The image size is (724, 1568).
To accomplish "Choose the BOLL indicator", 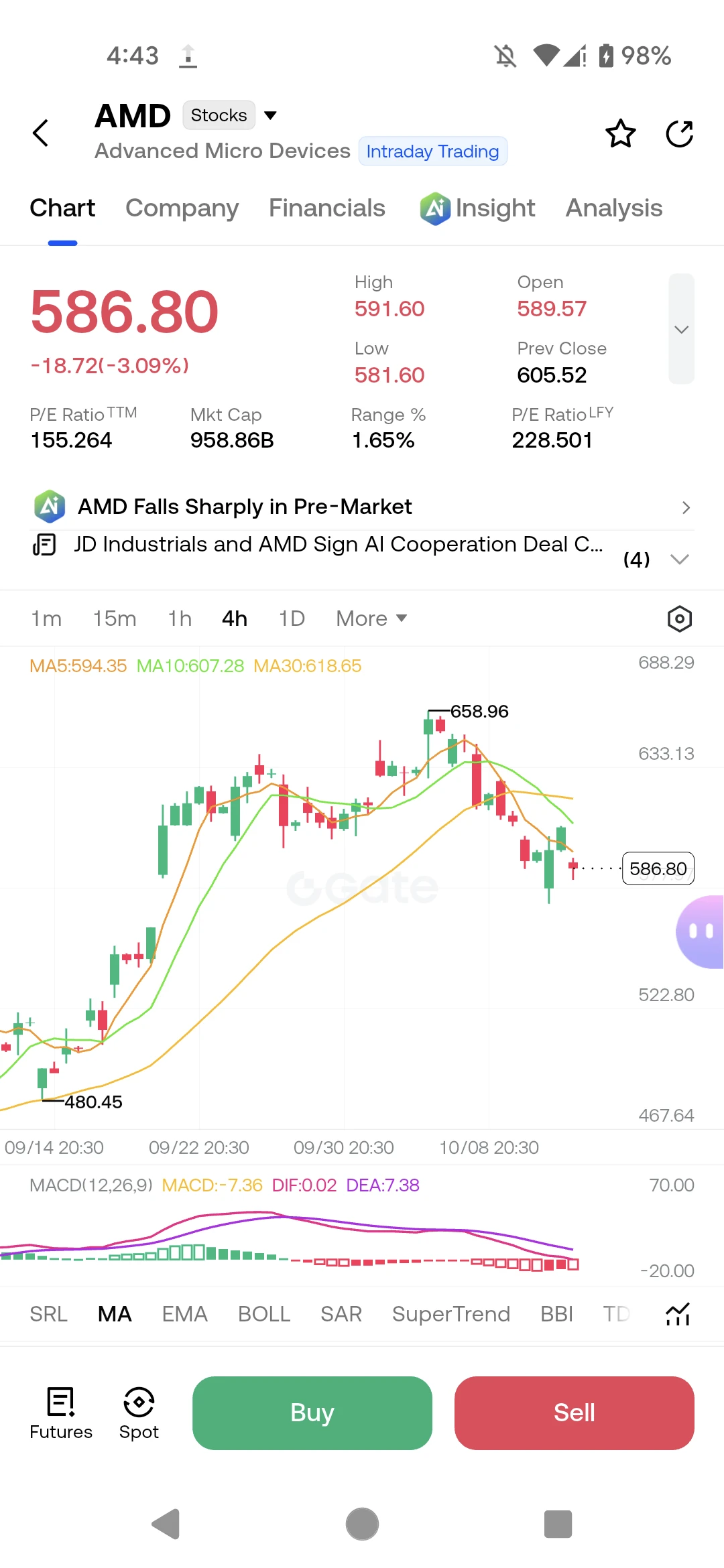I will click(x=264, y=1314).
